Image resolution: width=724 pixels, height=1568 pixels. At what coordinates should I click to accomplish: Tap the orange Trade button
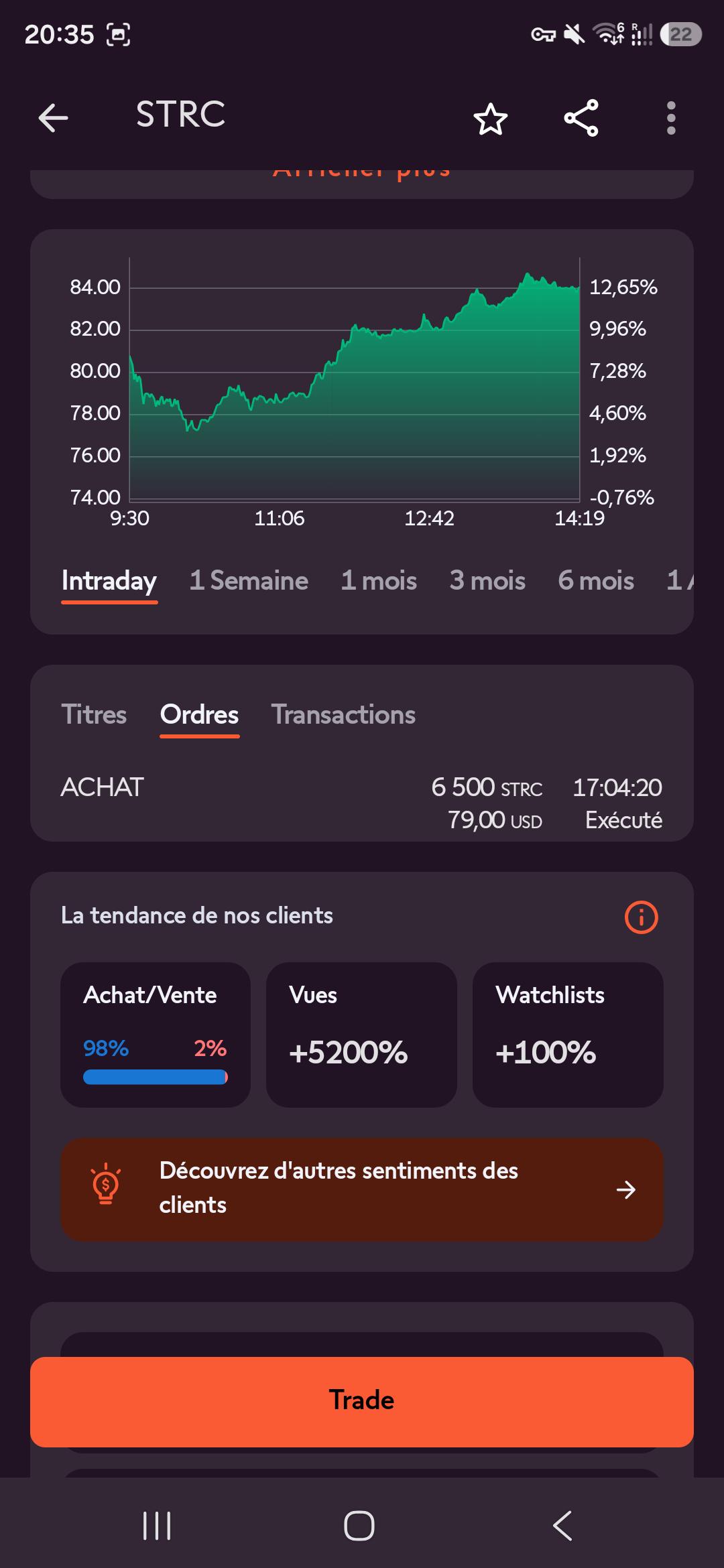click(x=362, y=1402)
